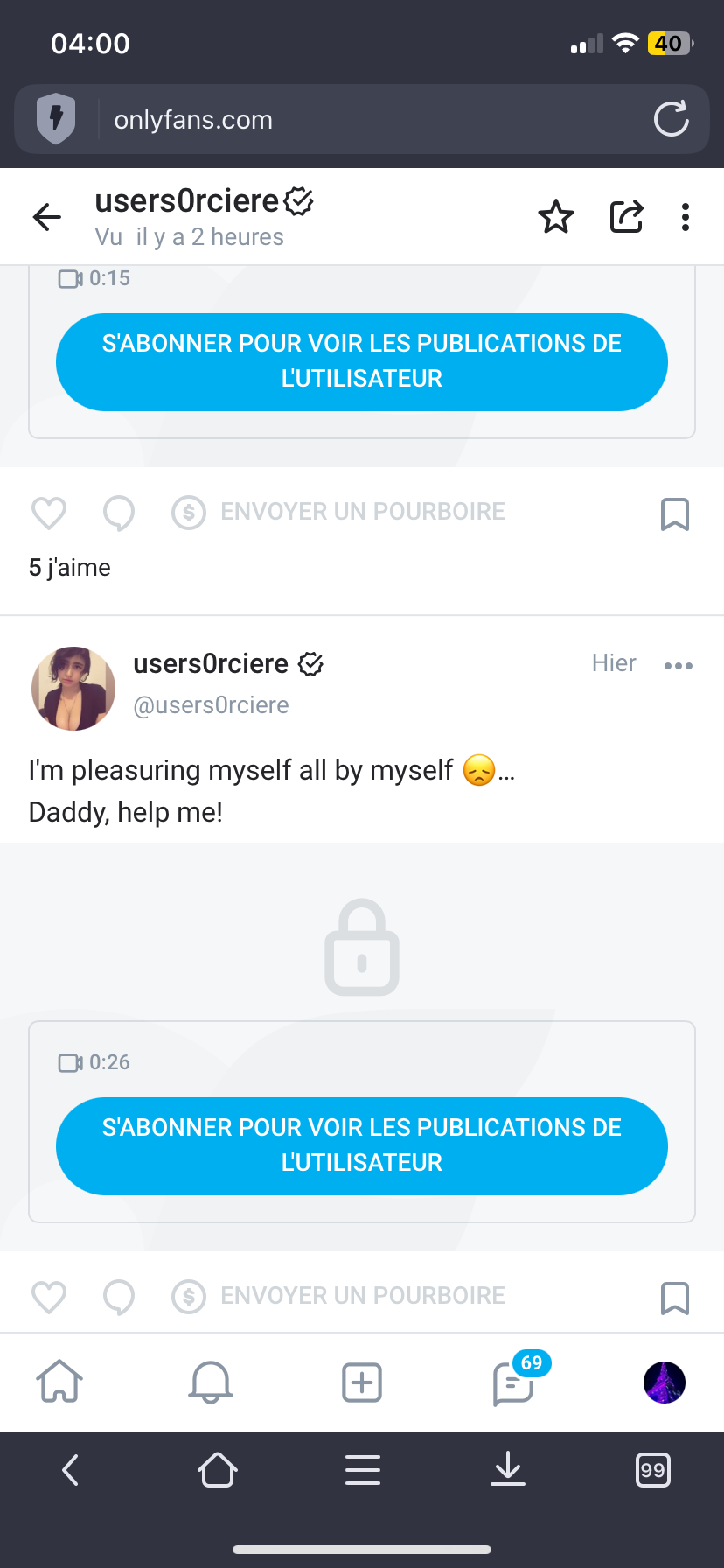Subscribe to view the 0:26 video post
Screen dimensions: 724x1568
tap(362, 1145)
